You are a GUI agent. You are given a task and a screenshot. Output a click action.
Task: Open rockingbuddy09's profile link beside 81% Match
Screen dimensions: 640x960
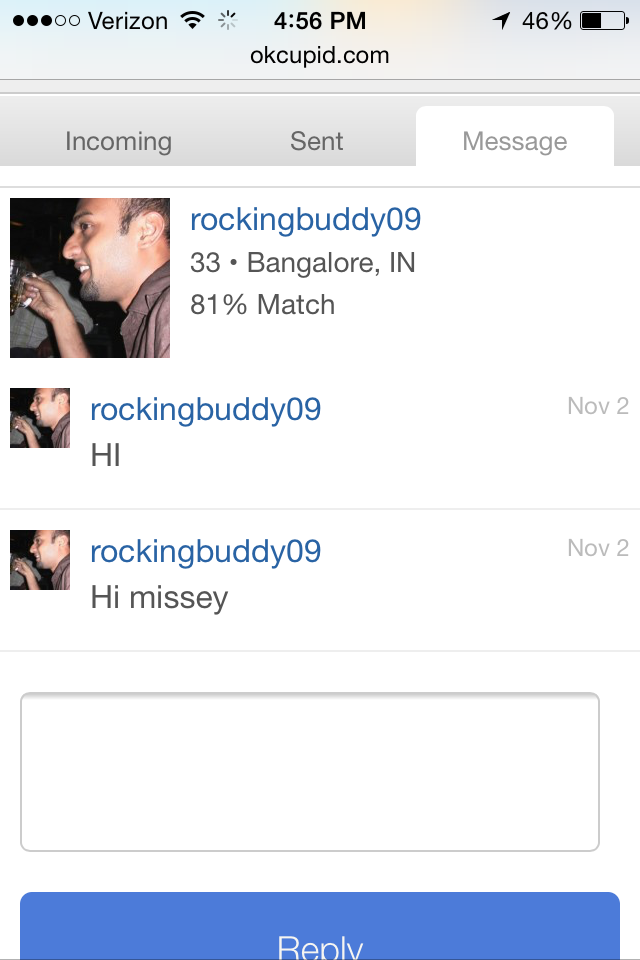[305, 220]
